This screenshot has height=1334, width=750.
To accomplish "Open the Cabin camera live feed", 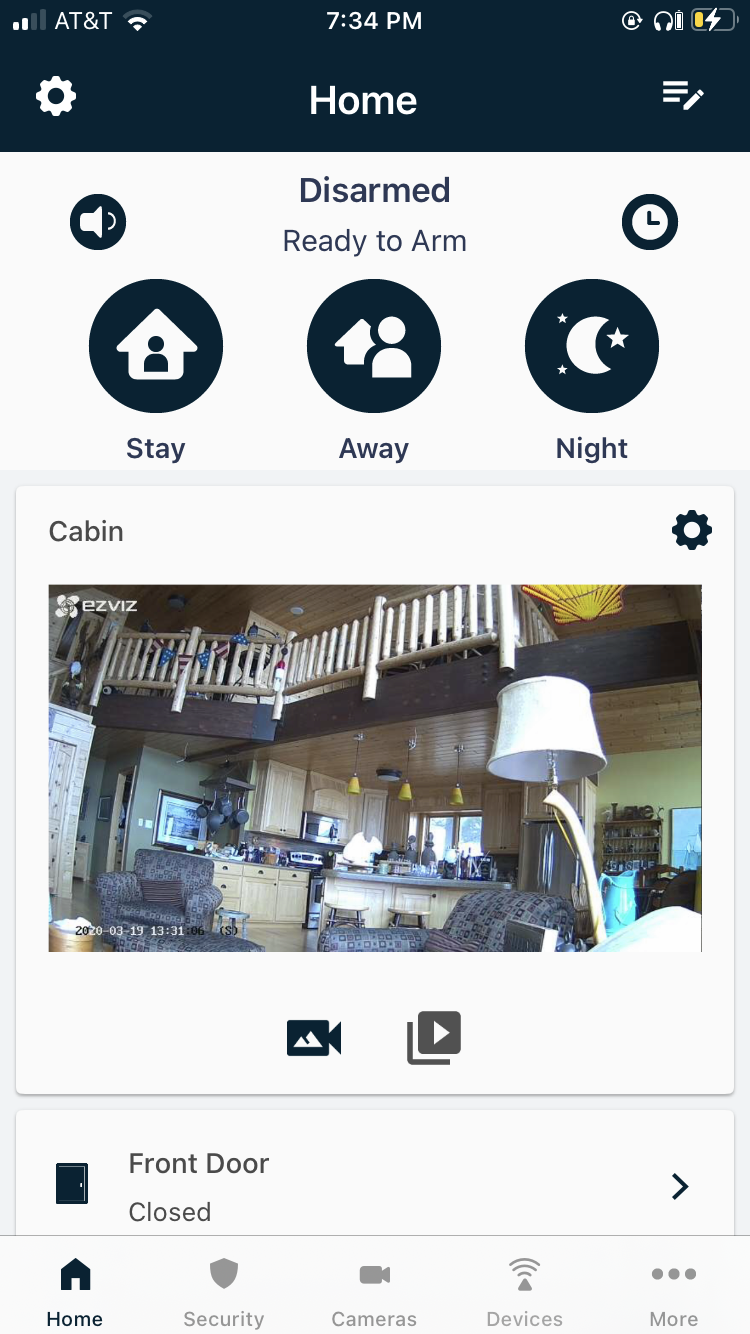I will 375,768.
